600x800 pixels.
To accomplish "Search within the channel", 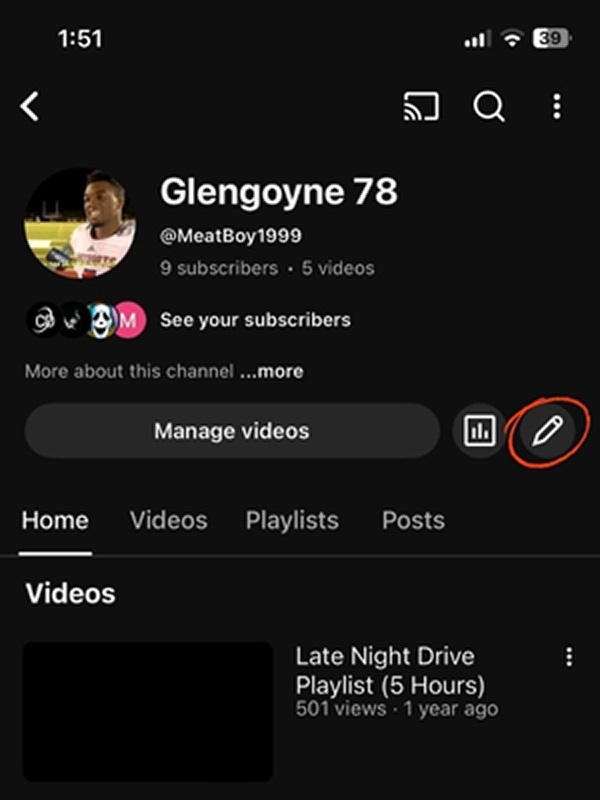I will 489,107.
